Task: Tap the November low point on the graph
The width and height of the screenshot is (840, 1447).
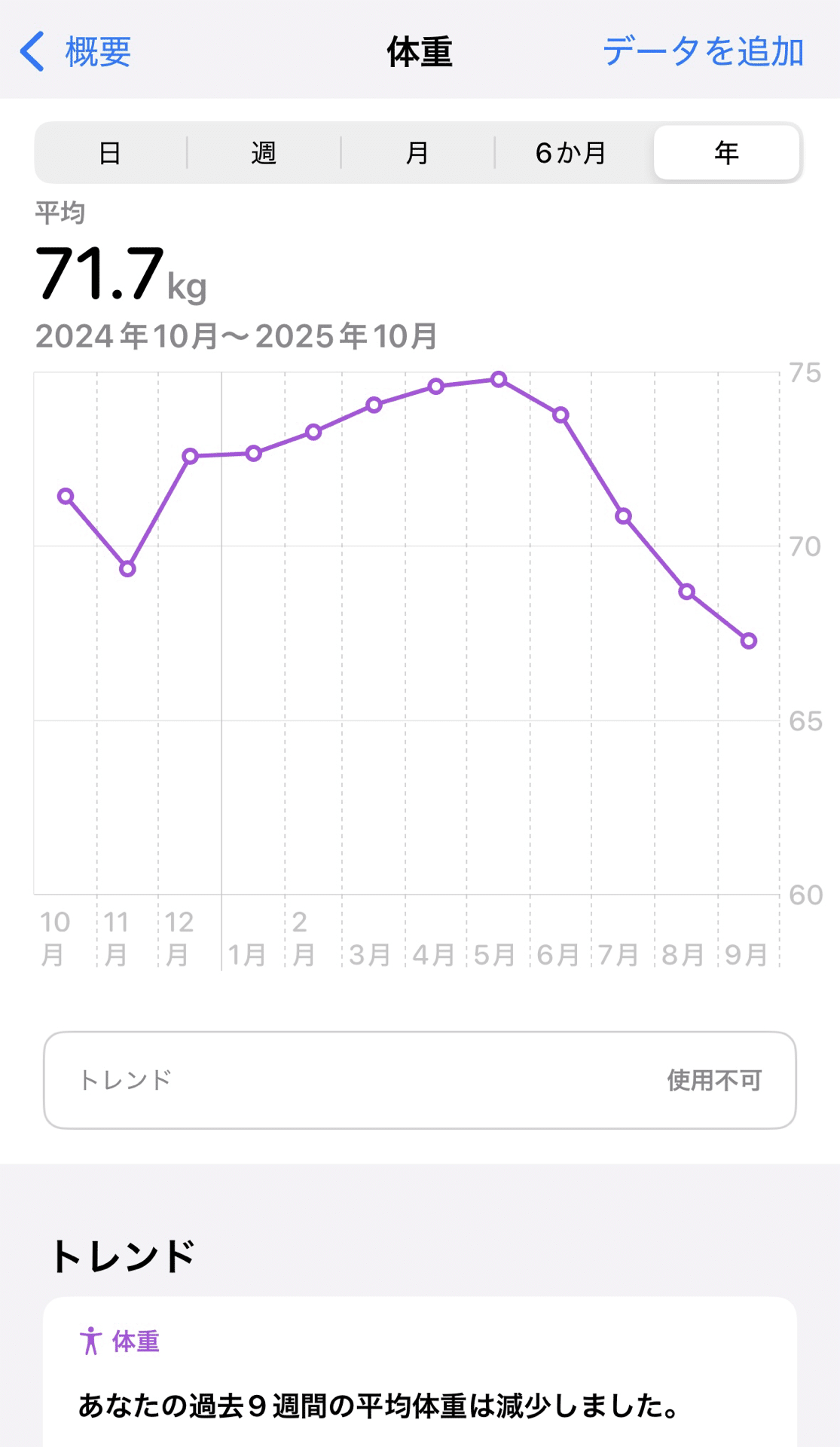Action: point(126,568)
